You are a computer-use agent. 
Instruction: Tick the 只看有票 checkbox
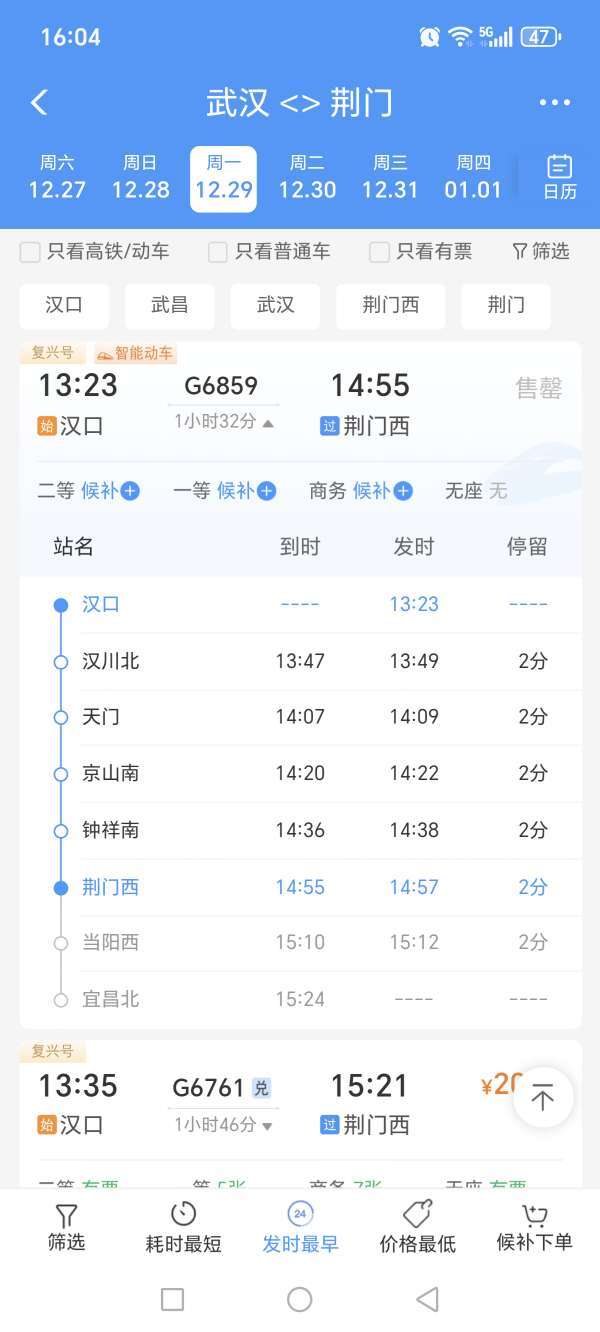[379, 252]
